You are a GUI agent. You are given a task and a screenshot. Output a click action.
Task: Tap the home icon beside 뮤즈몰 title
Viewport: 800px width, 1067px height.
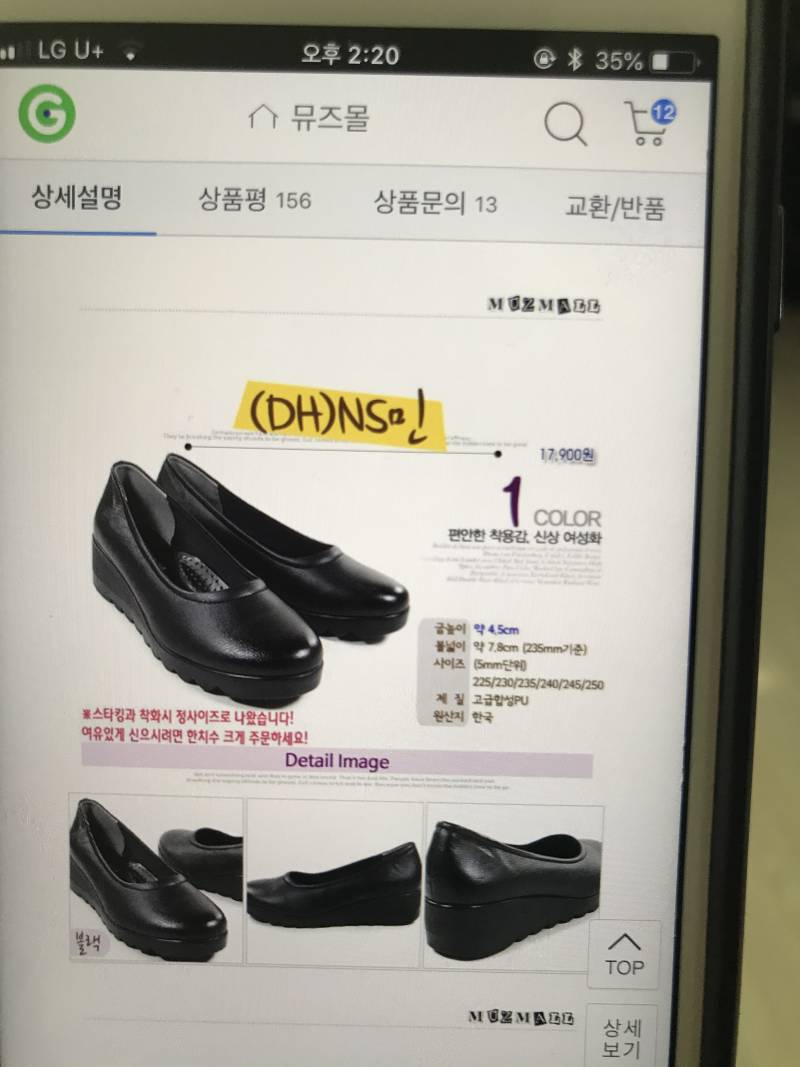pyautogui.click(x=263, y=116)
